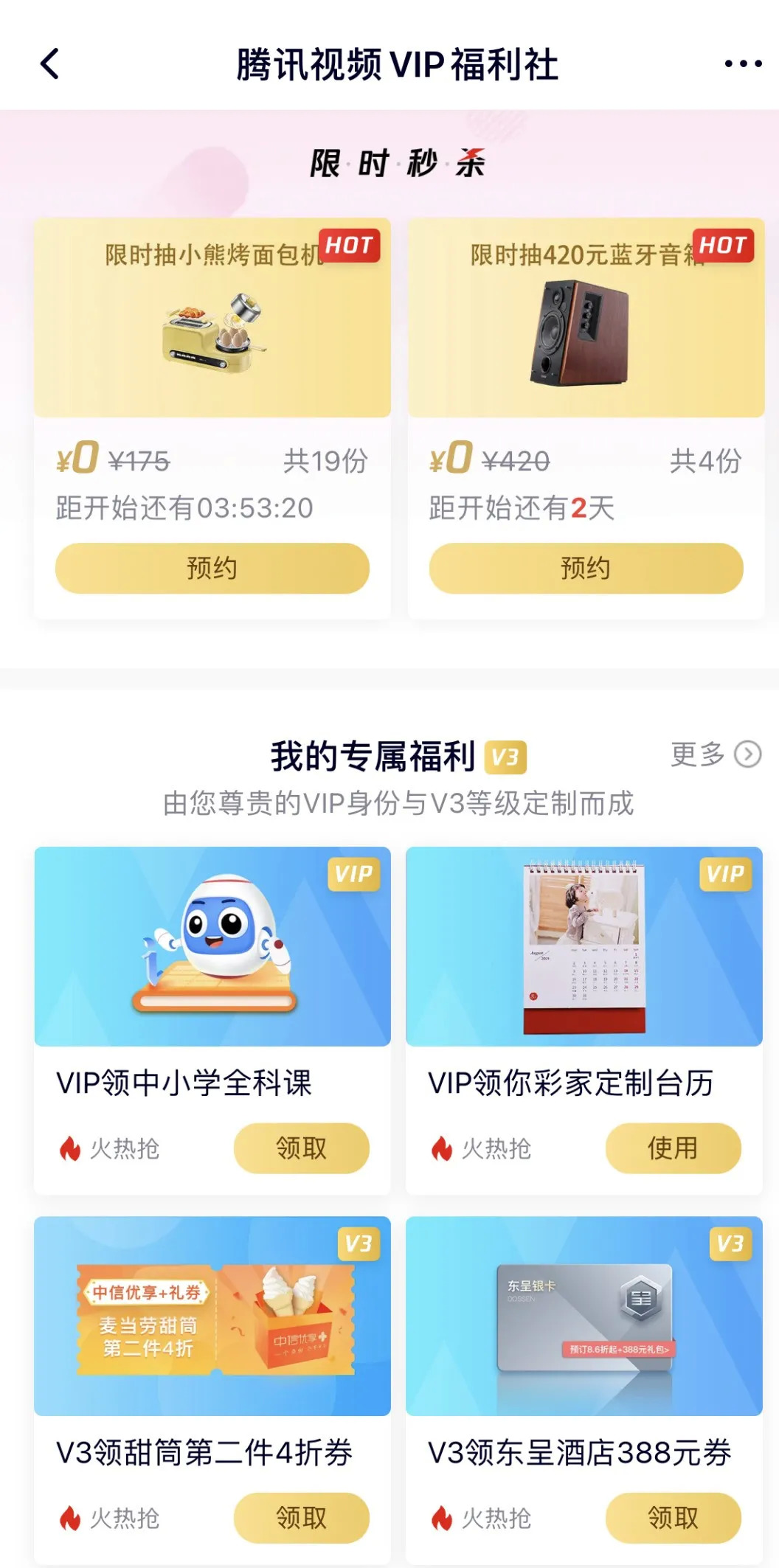Open the 麦当劳甜筒 coupon image
Screen dimensions: 779x1568
click(212, 1317)
